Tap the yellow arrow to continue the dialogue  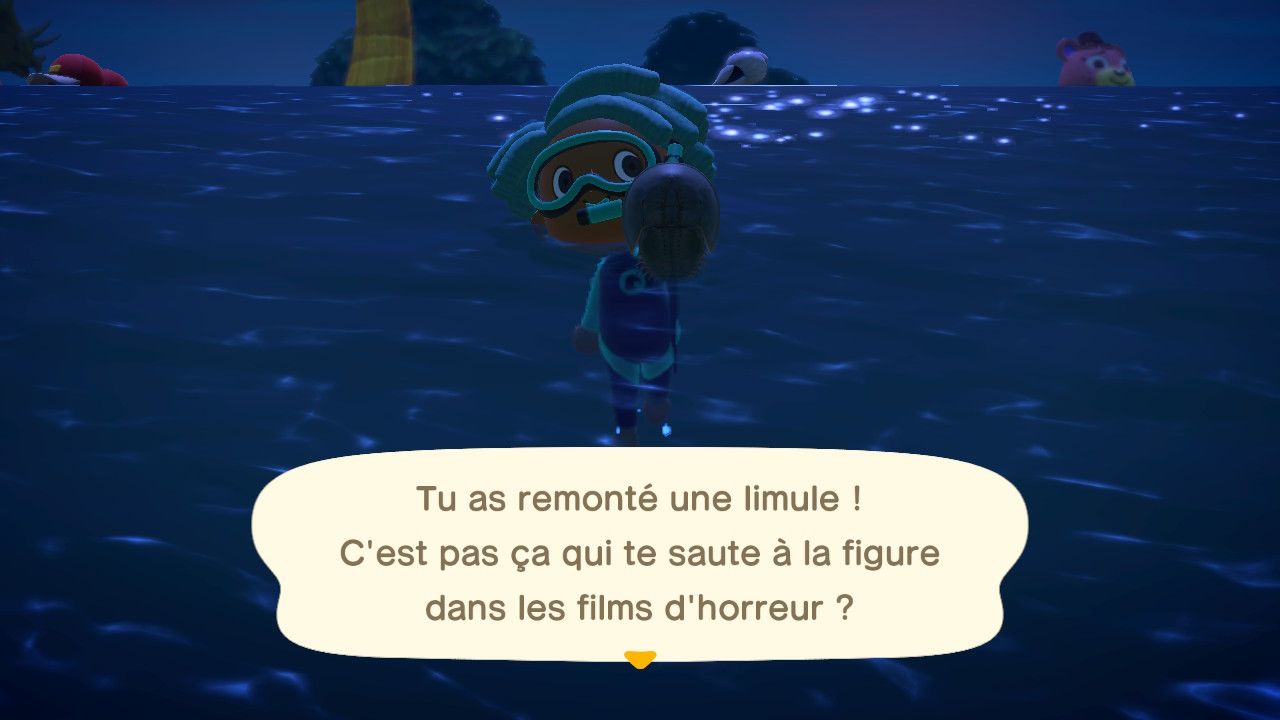coord(639,659)
